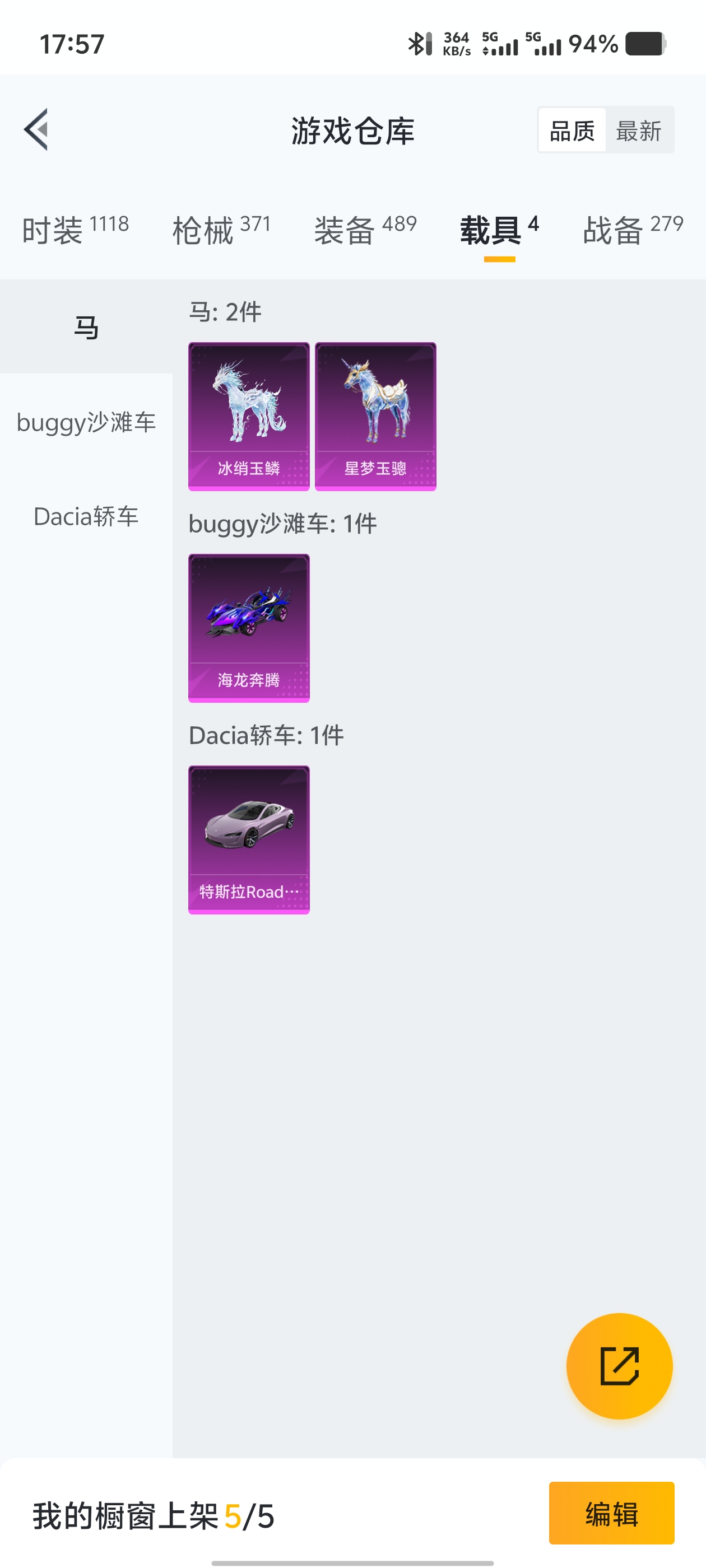The image size is (706, 1568).
Task: Switch sorting to 最新
Action: 638,130
